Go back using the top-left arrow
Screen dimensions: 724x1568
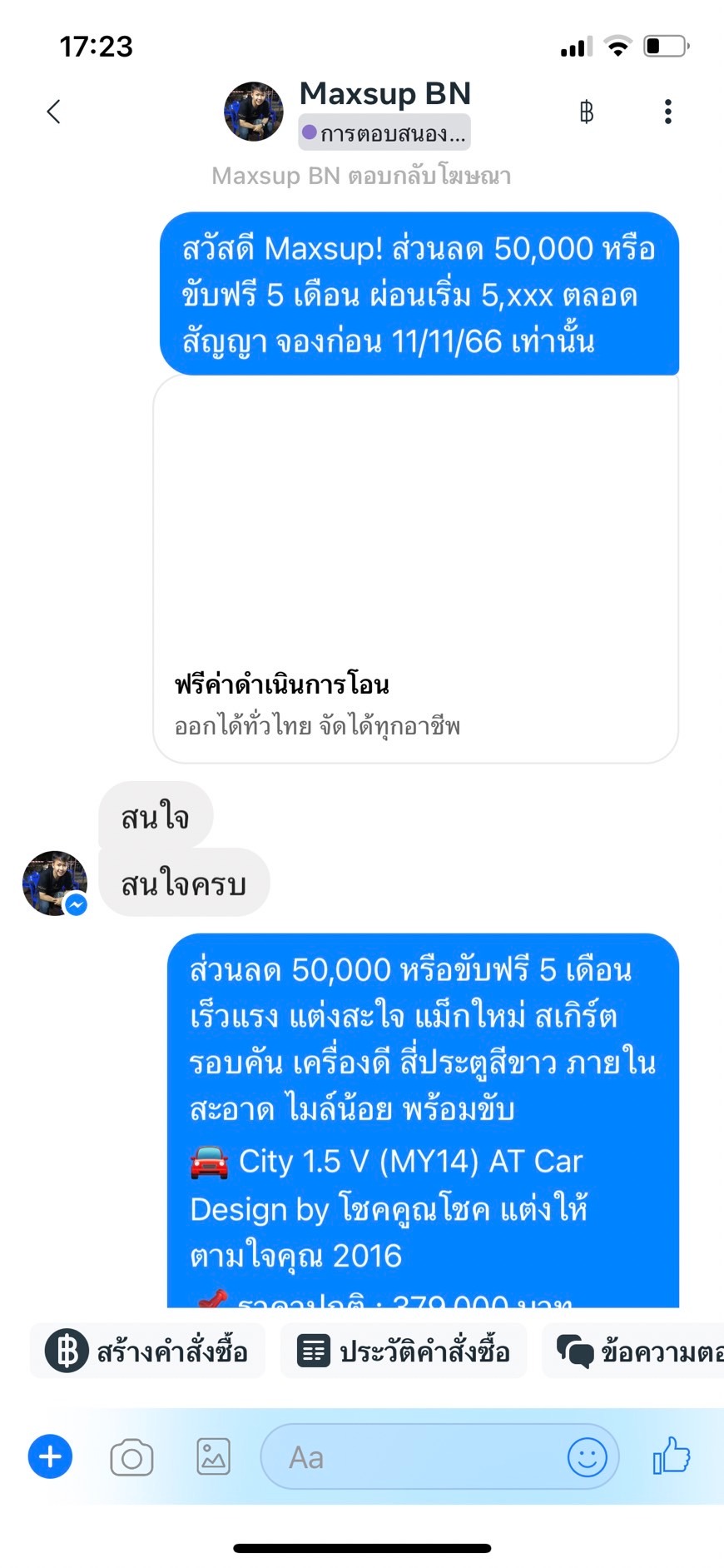pyautogui.click(x=54, y=112)
